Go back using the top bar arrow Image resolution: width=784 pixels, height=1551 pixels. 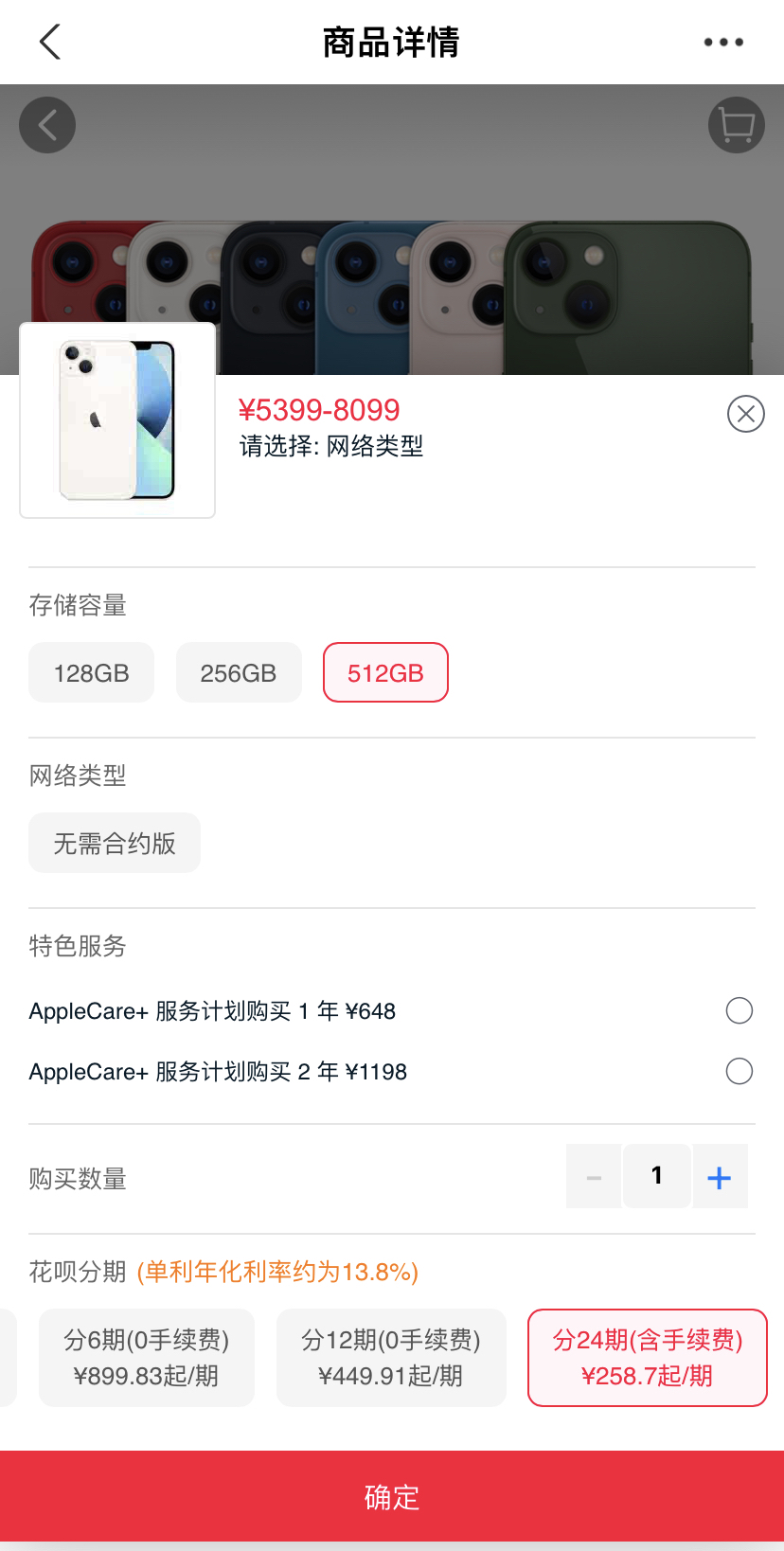tap(50, 42)
